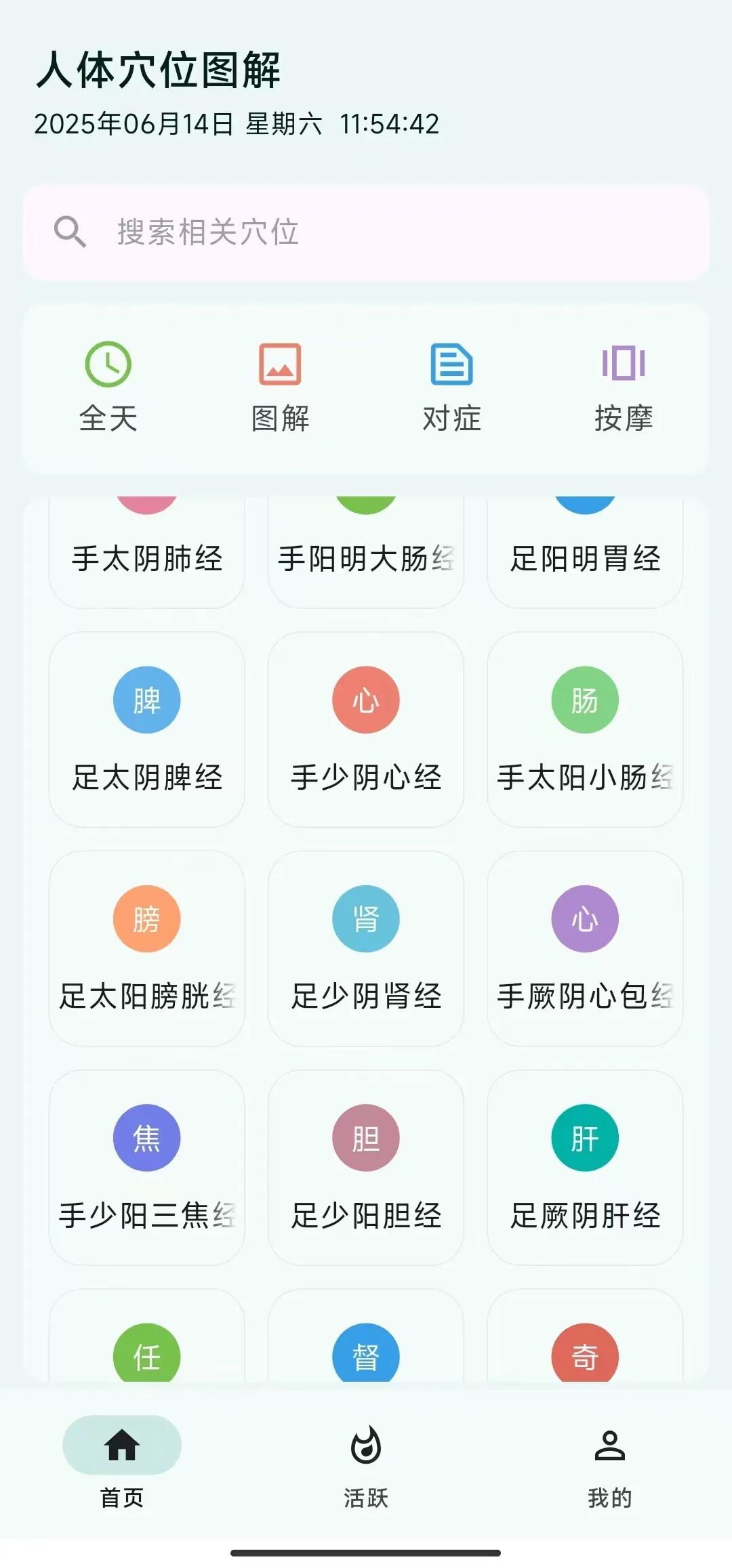732x1568 pixels.
Task: Tap the 心 heart circle on 手少阴心经
Action: 366,700
